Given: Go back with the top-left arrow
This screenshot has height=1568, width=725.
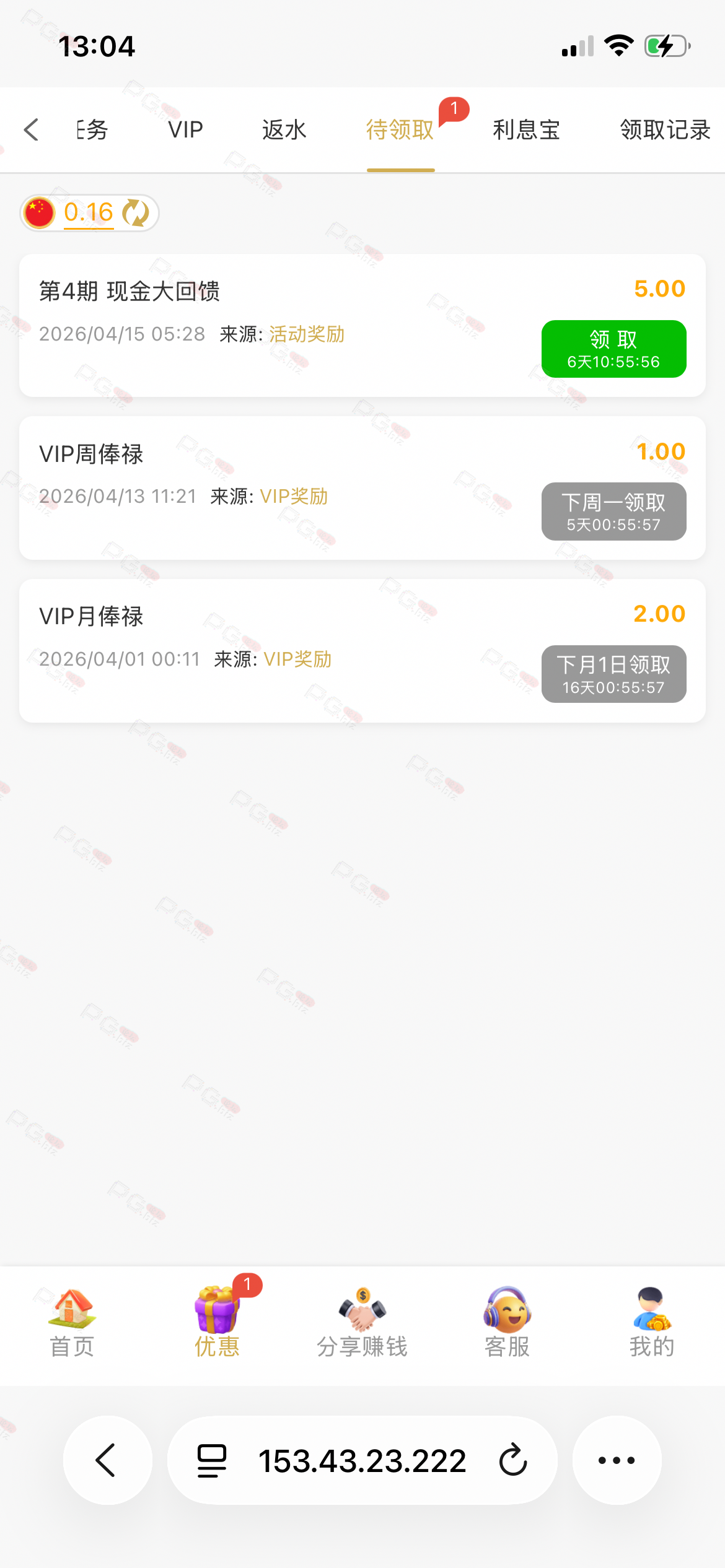Looking at the screenshot, I should pyautogui.click(x=31, y=130).
